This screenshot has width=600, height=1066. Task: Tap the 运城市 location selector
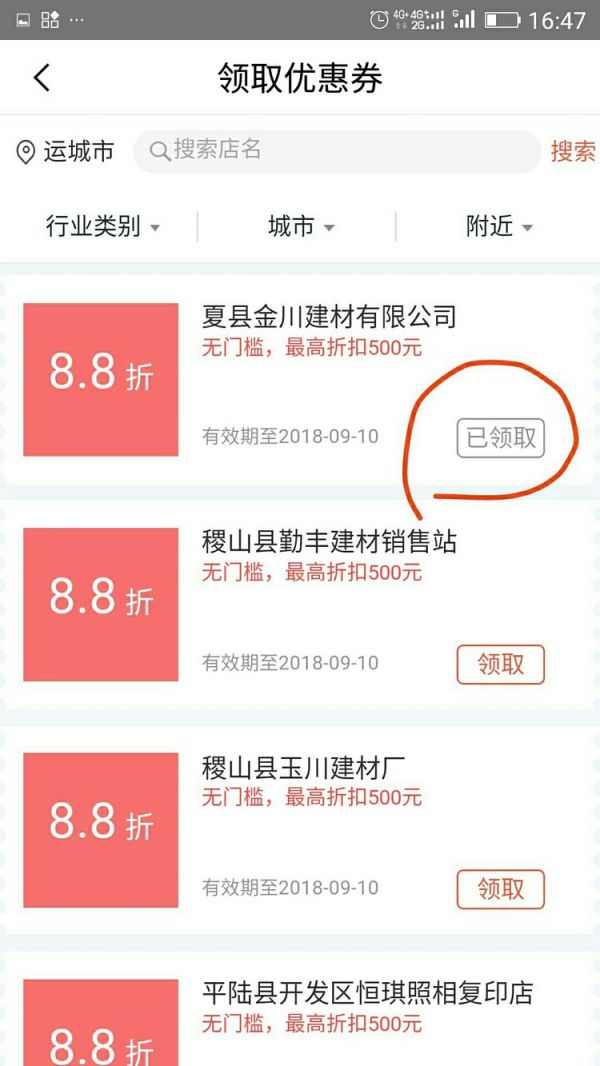(x=66, y=152)
